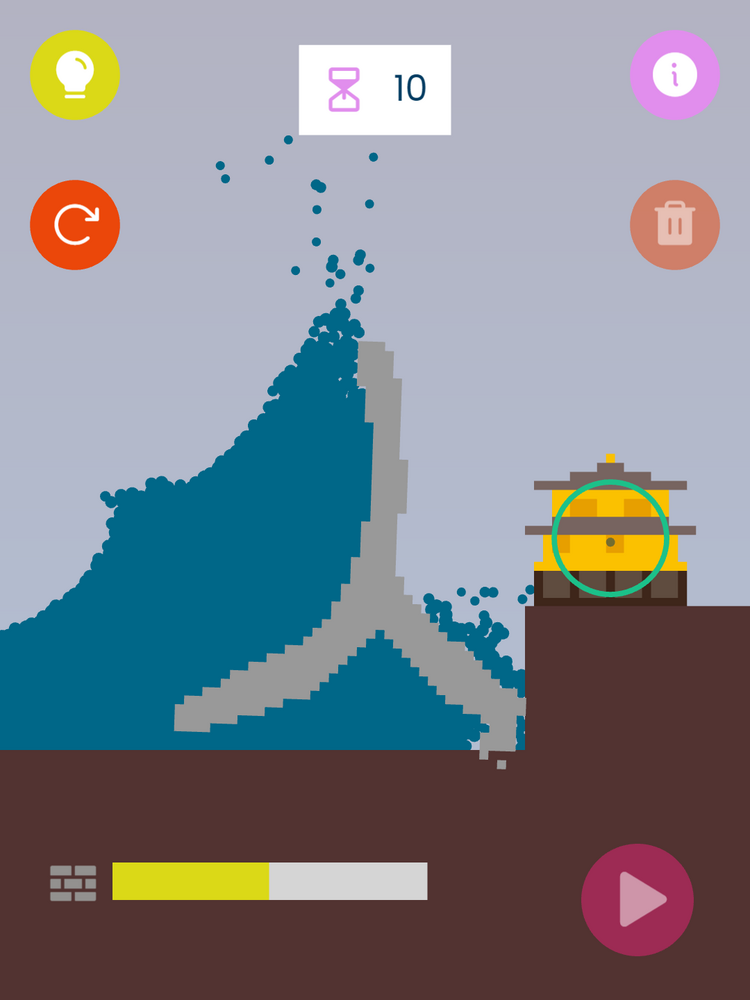
Task: Tap the lightbulb hint button
Action: 75,75
